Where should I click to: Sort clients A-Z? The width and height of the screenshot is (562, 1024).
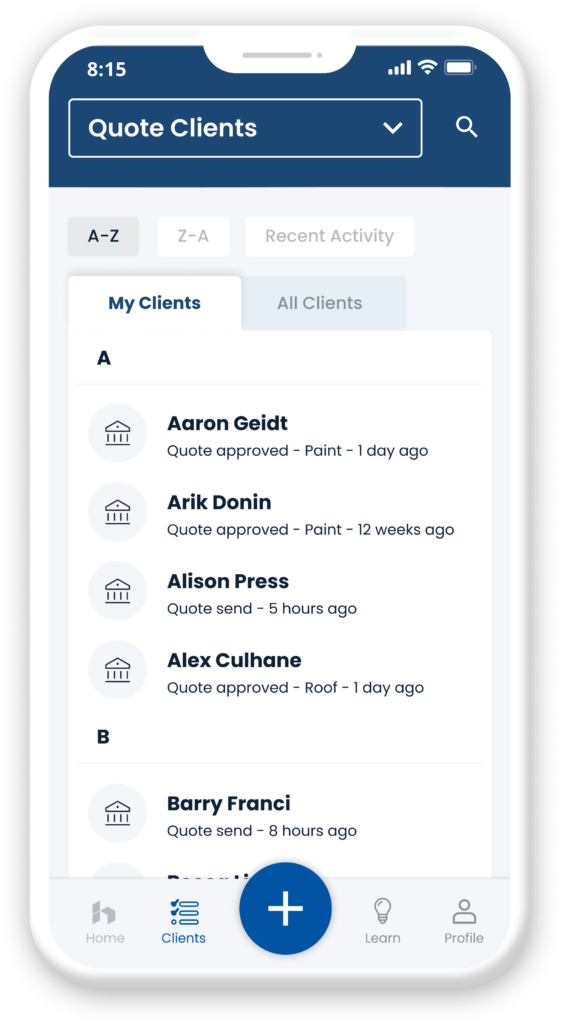[103, 236]
